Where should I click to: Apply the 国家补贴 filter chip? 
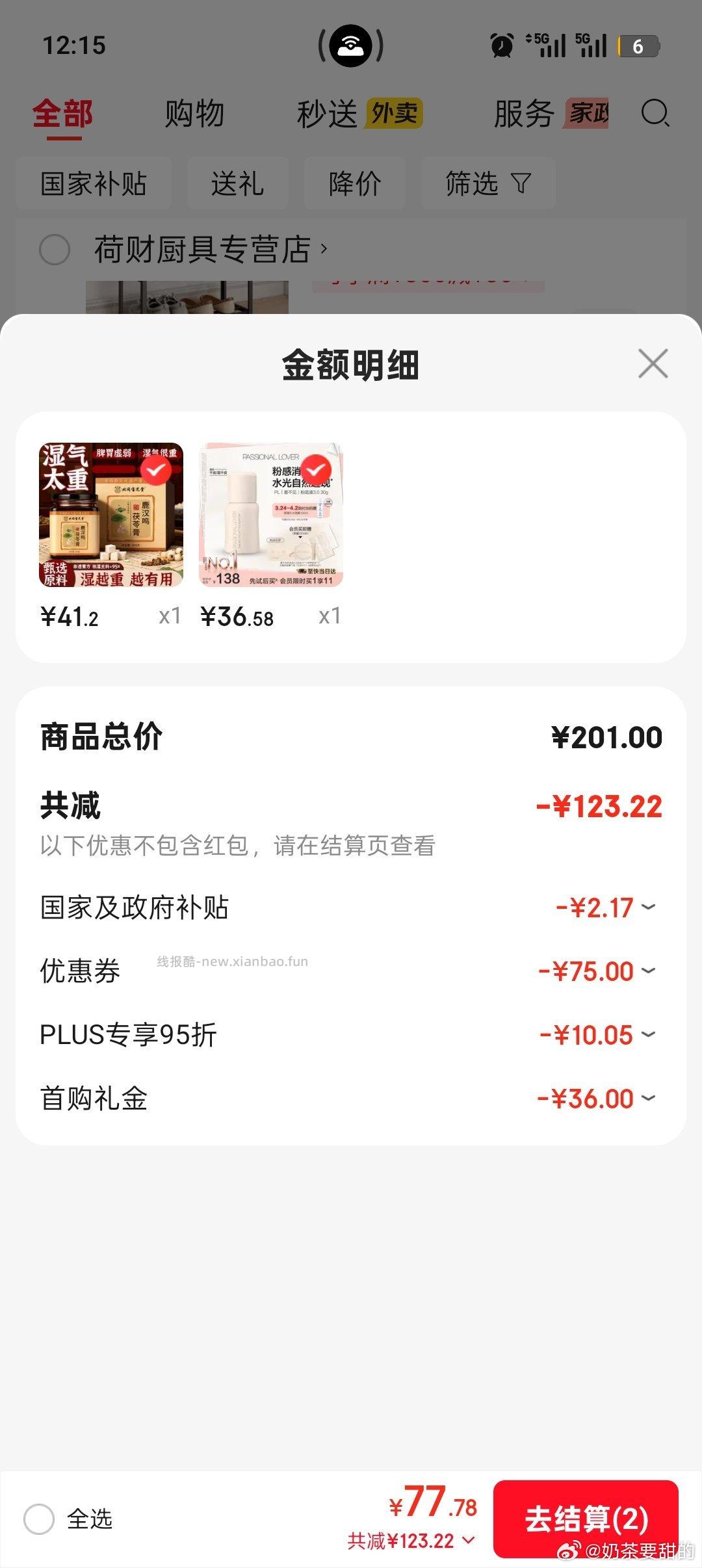[94, 183]
